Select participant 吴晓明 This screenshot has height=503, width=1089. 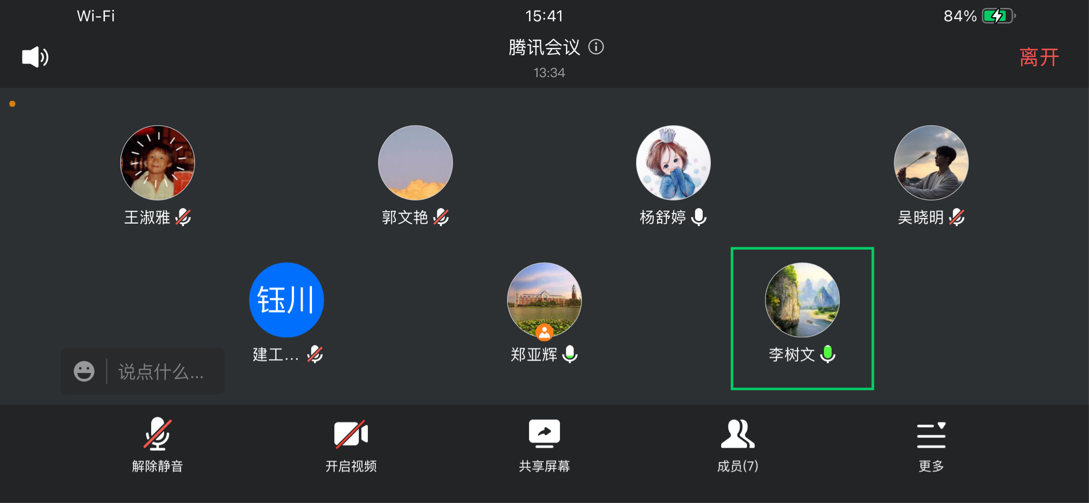931,164
